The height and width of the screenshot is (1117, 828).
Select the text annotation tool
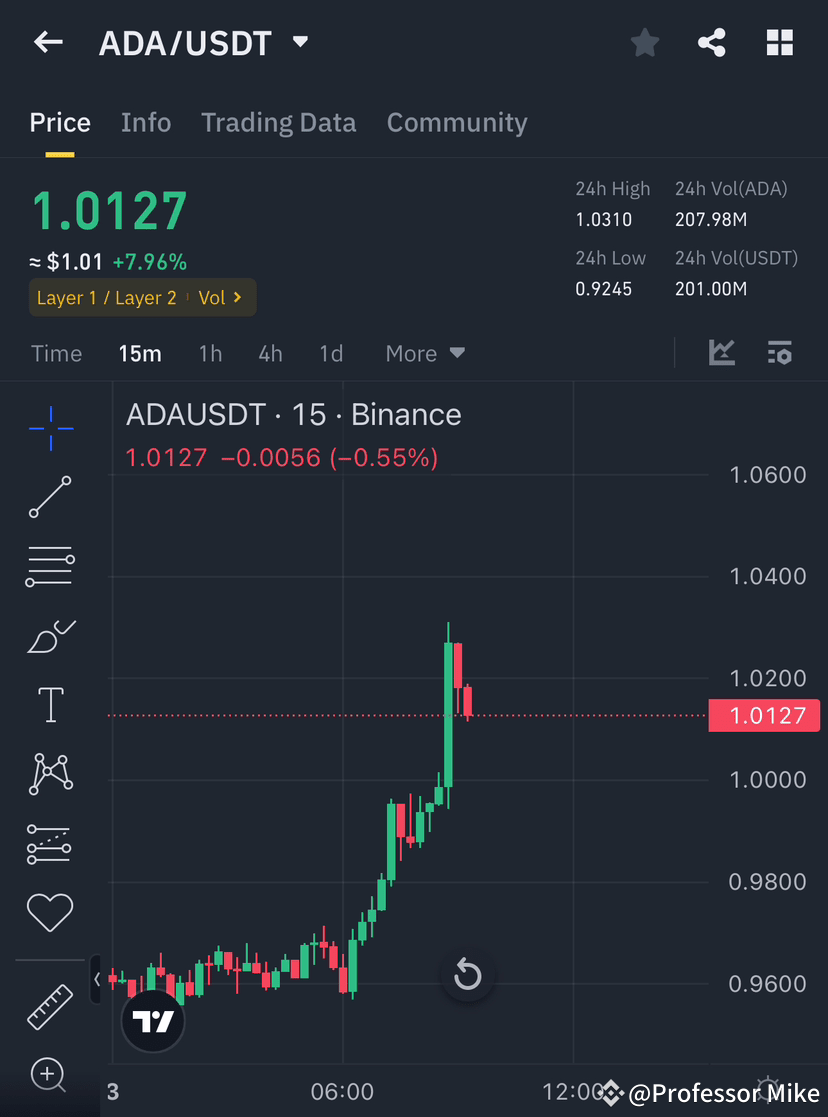pyautogui.click(x=50, y=704)
